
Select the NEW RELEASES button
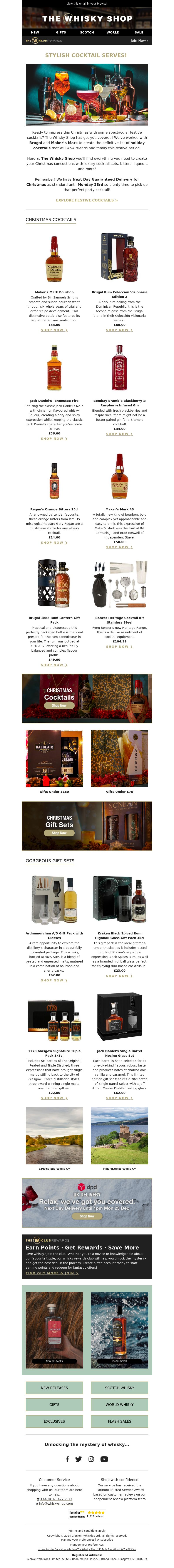(x=54, y=1388)
